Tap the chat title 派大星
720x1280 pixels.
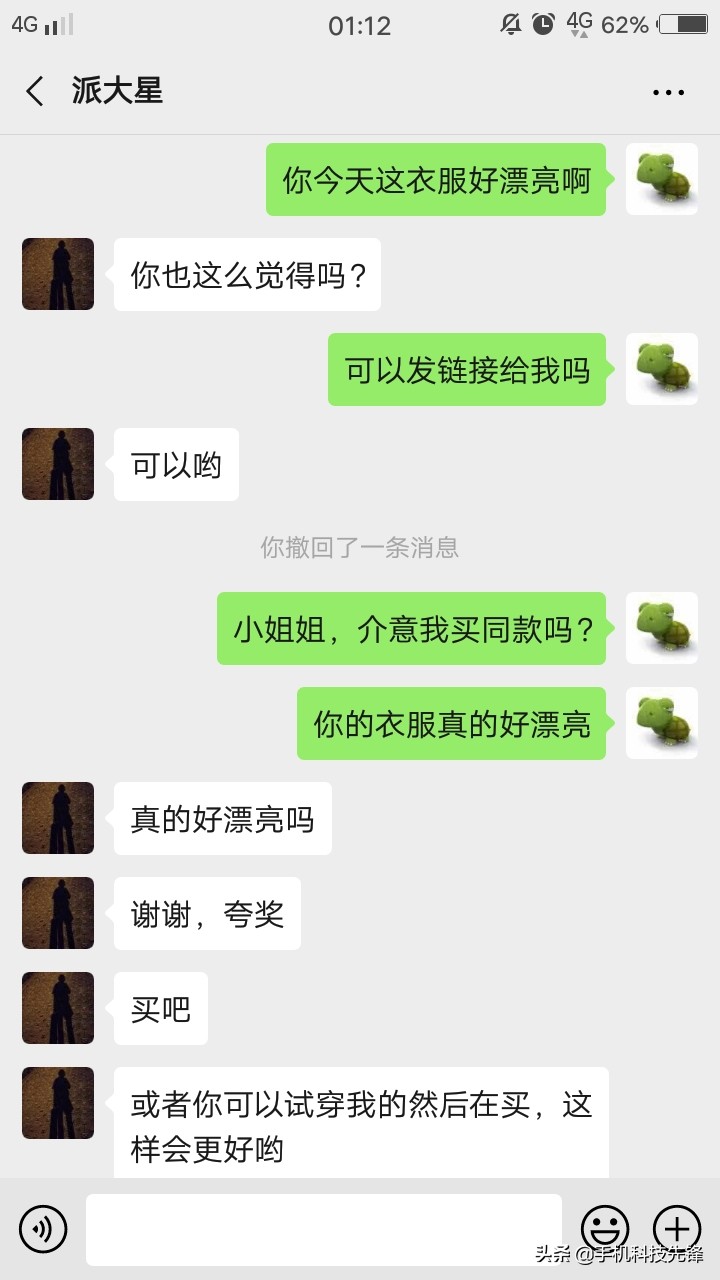[117, 91]
